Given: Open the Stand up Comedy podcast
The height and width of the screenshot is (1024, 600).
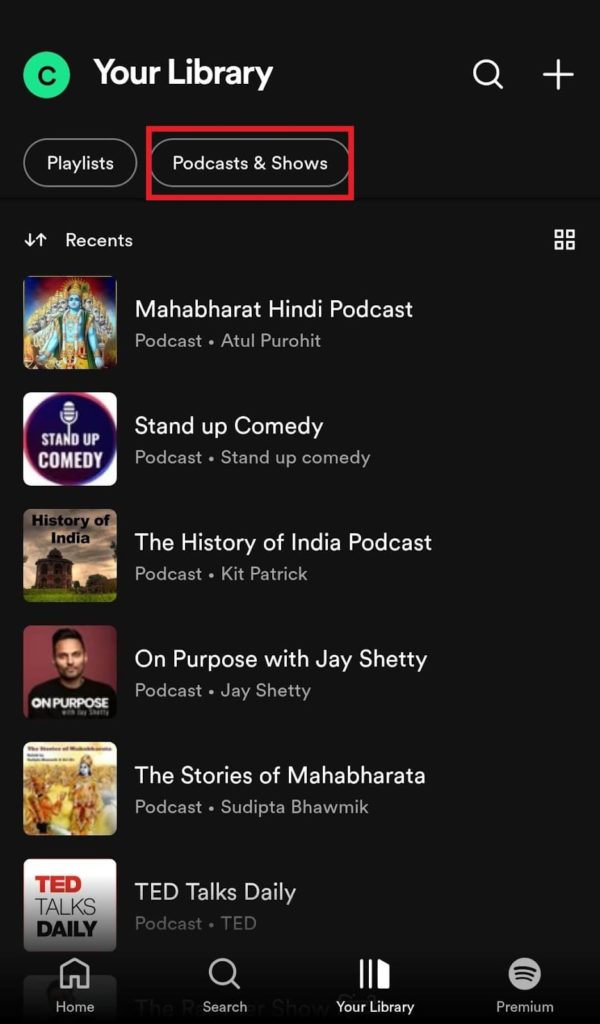Looking at the screenshot, I should tap(229, 440).
